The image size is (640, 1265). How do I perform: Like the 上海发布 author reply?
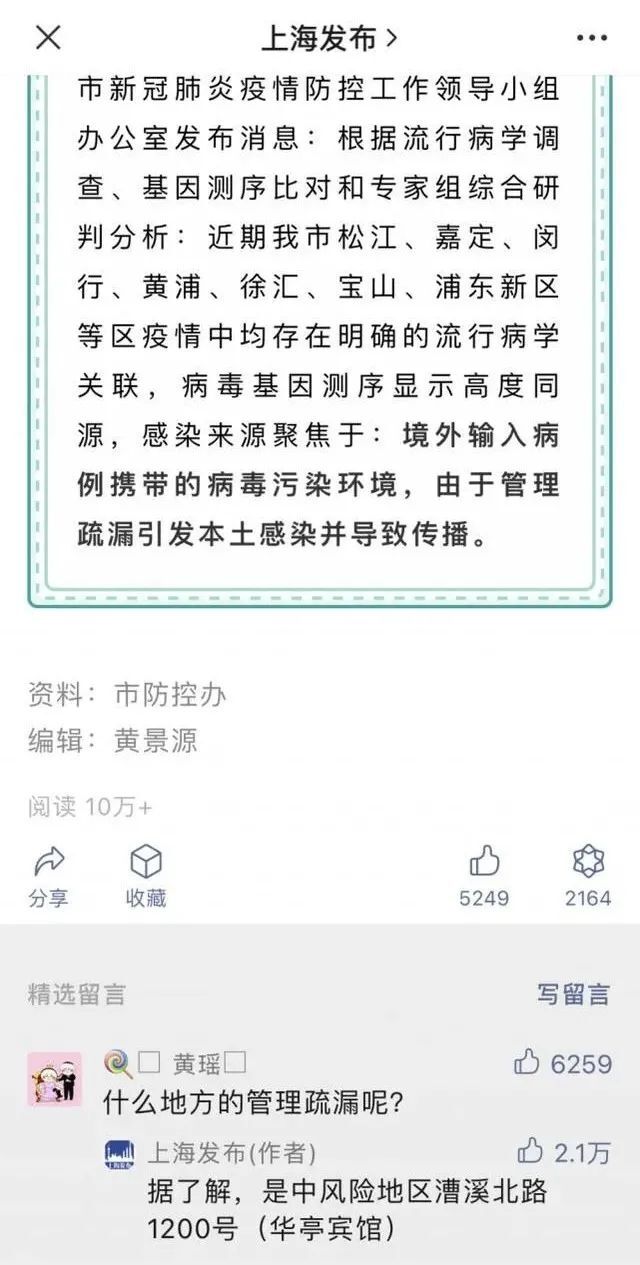point(531,1151)
